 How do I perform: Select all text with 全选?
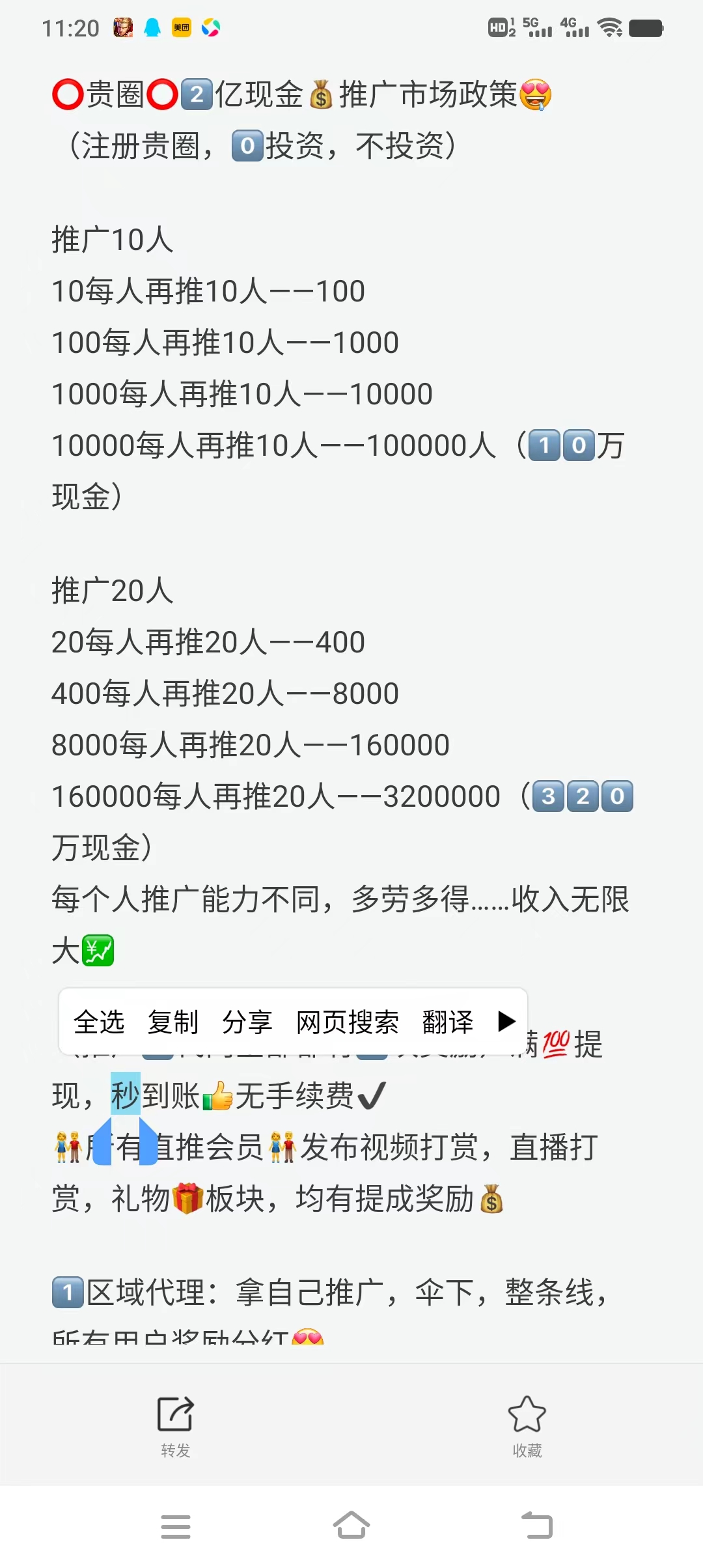coord(99,1022)
